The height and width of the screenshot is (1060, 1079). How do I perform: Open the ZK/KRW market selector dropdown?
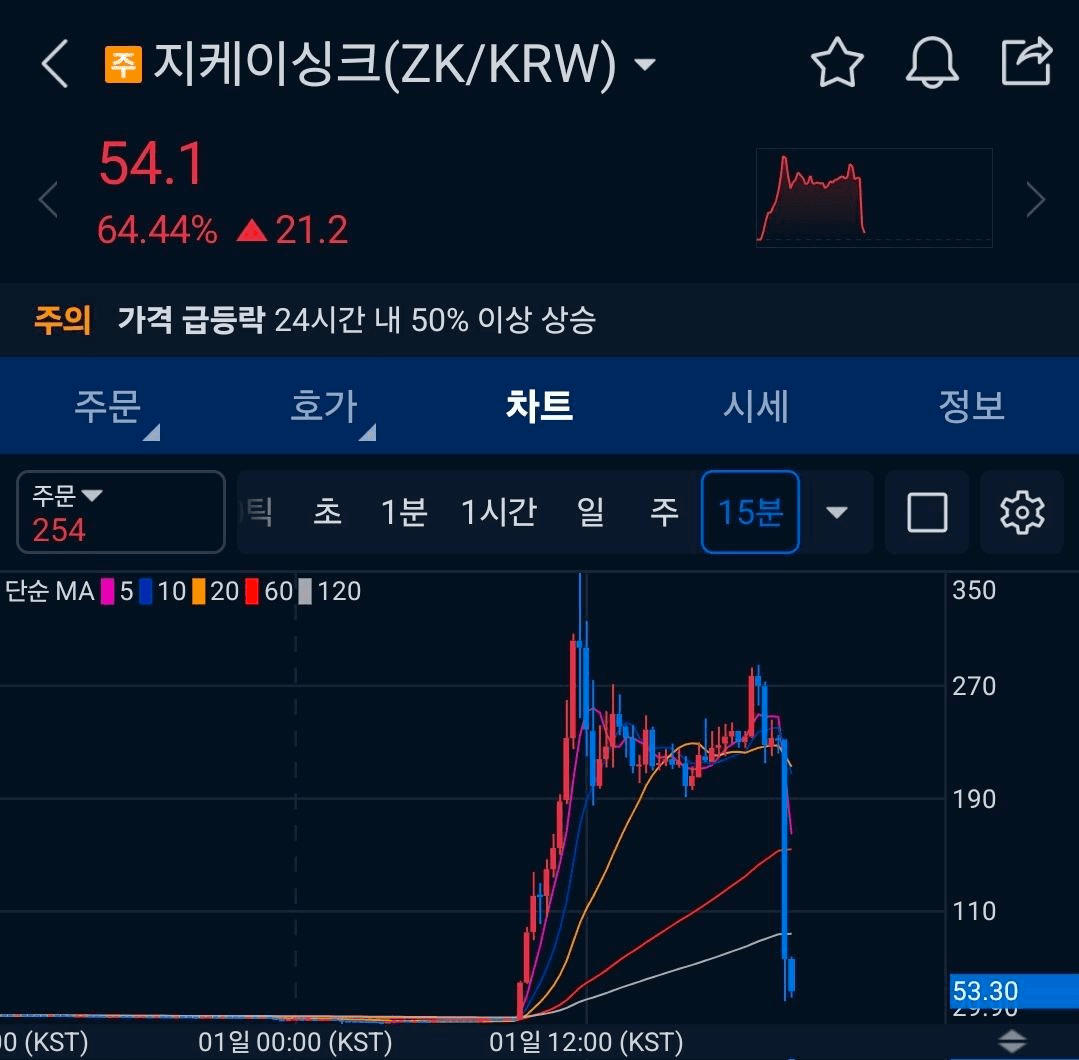pos(645,66)
